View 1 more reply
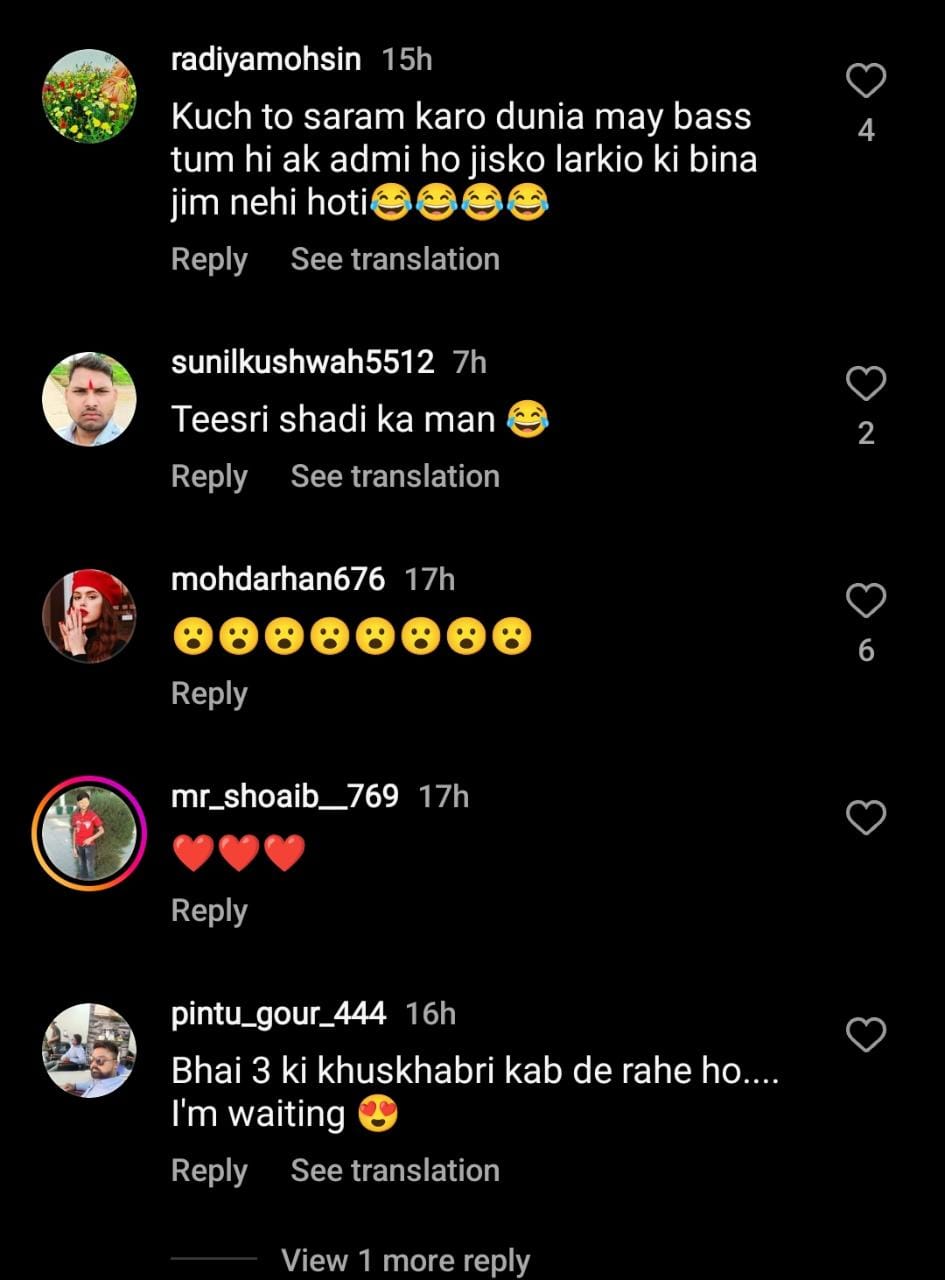This screenshot has height=1280, width=945. pyautogui.click(x=405, y=1261)
